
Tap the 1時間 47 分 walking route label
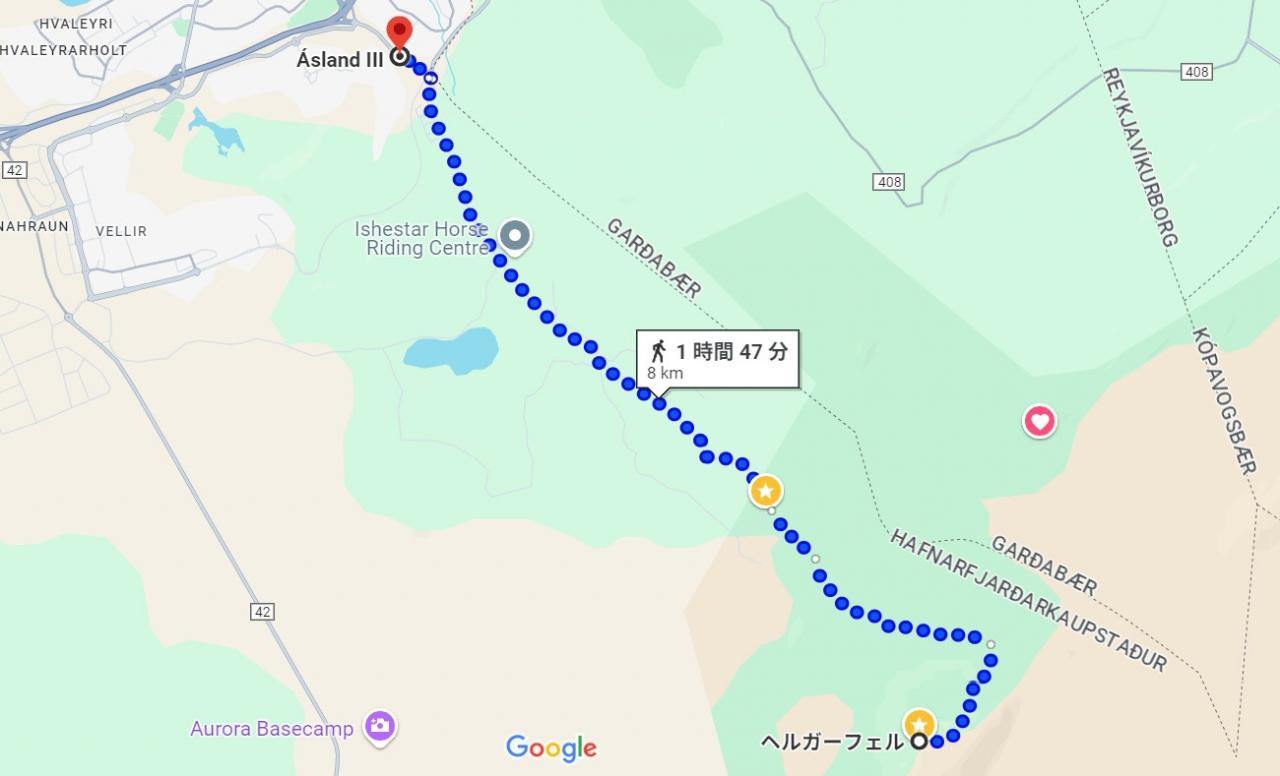(x=719, y=359)
